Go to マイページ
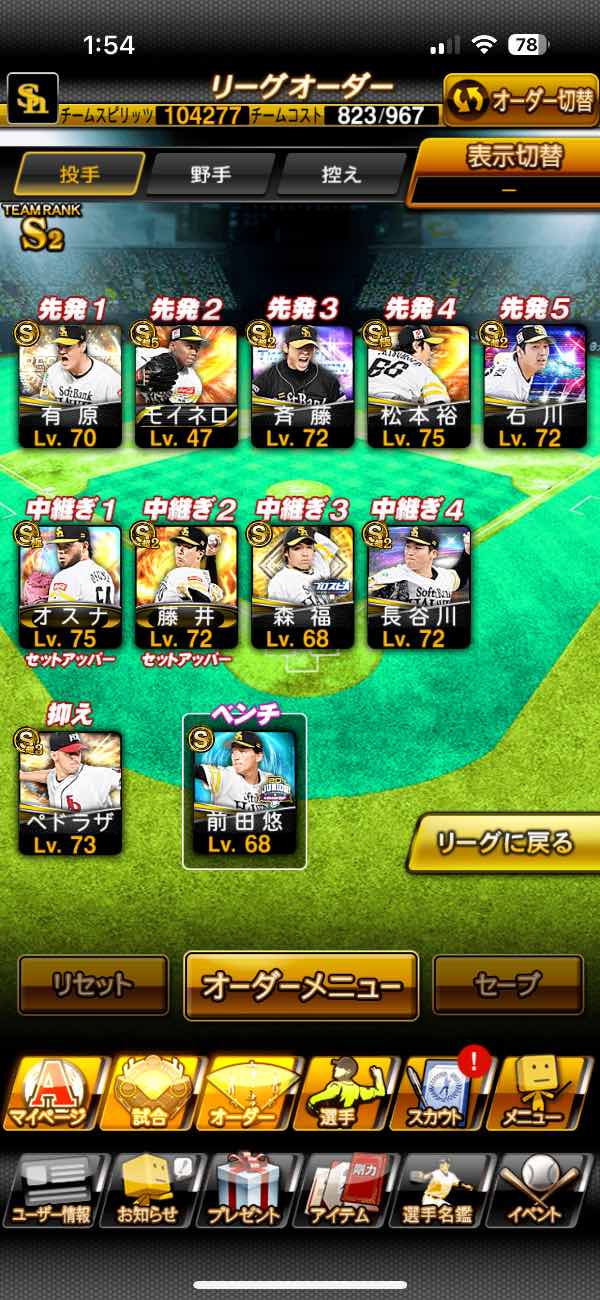Screen dimensions: 600x1300 click(51, 1092)
